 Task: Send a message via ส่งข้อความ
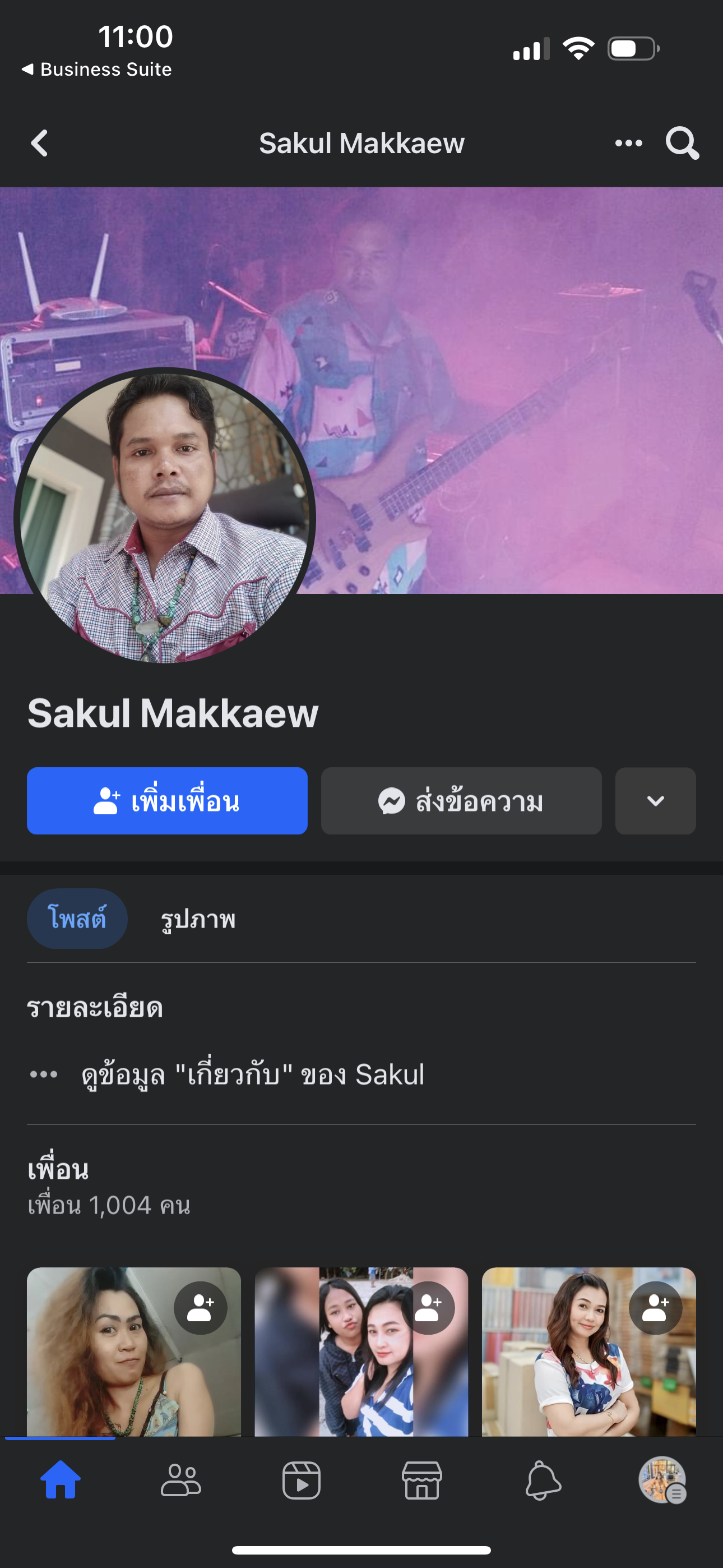click(x=461, y=800)
